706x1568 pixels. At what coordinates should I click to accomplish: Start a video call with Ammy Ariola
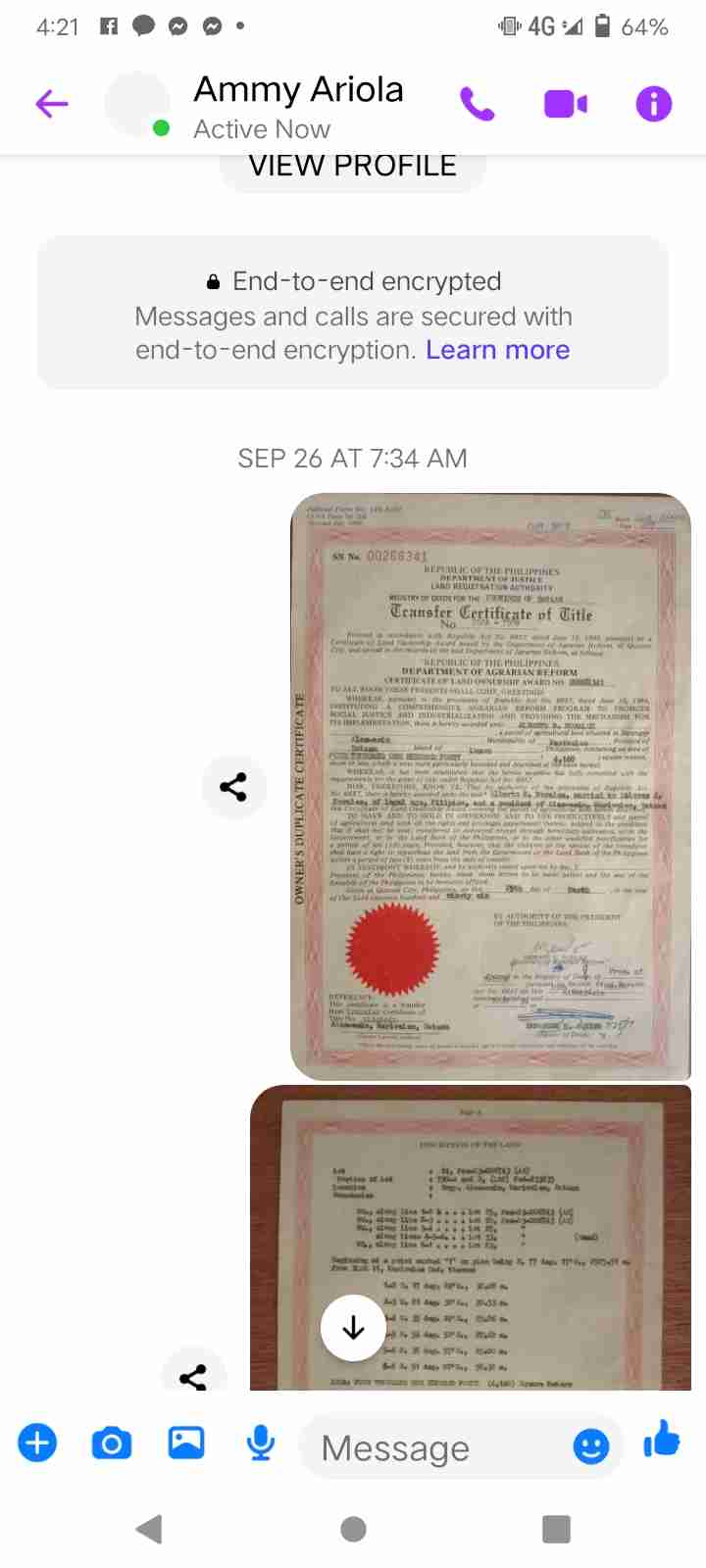(x=566, y=103)
